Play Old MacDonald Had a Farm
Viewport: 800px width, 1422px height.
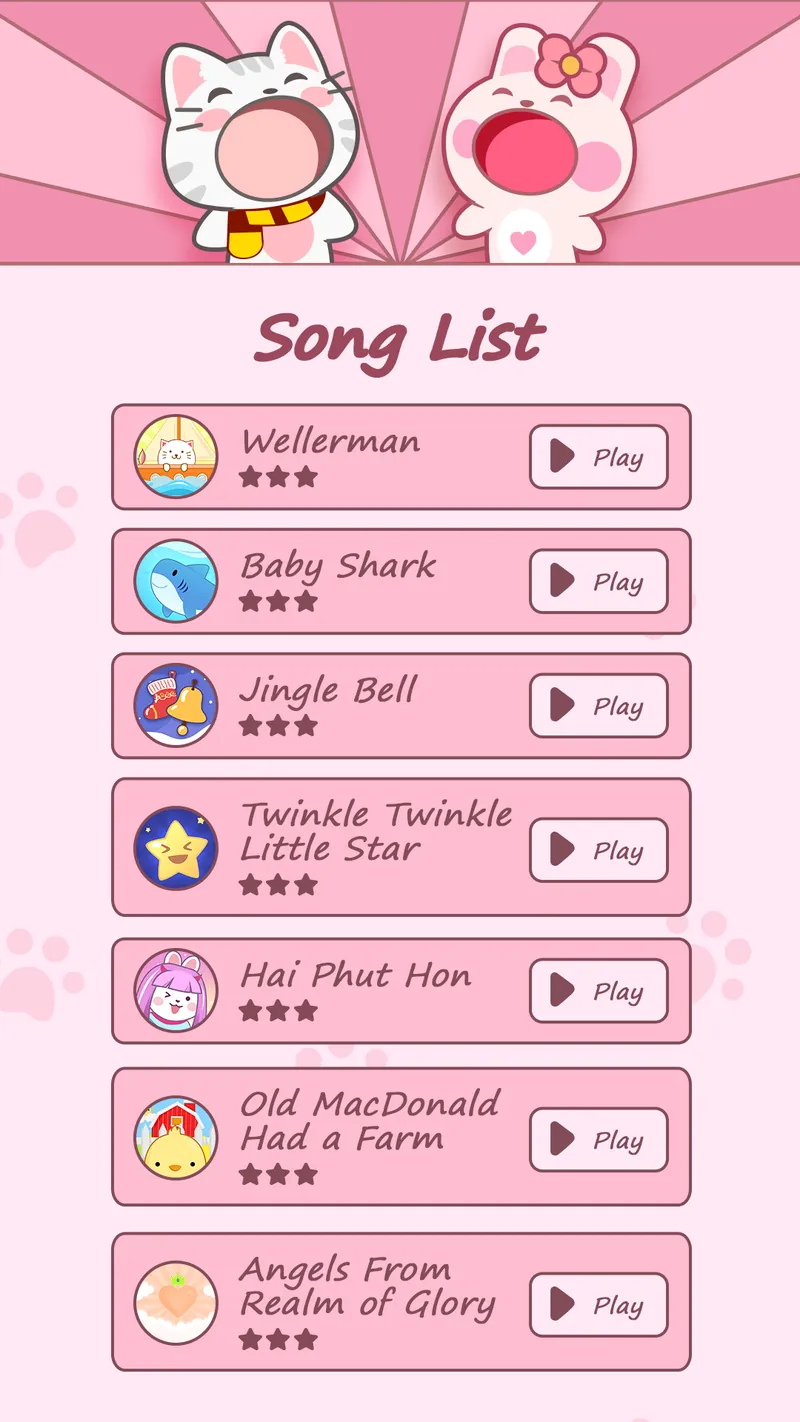598,1139
